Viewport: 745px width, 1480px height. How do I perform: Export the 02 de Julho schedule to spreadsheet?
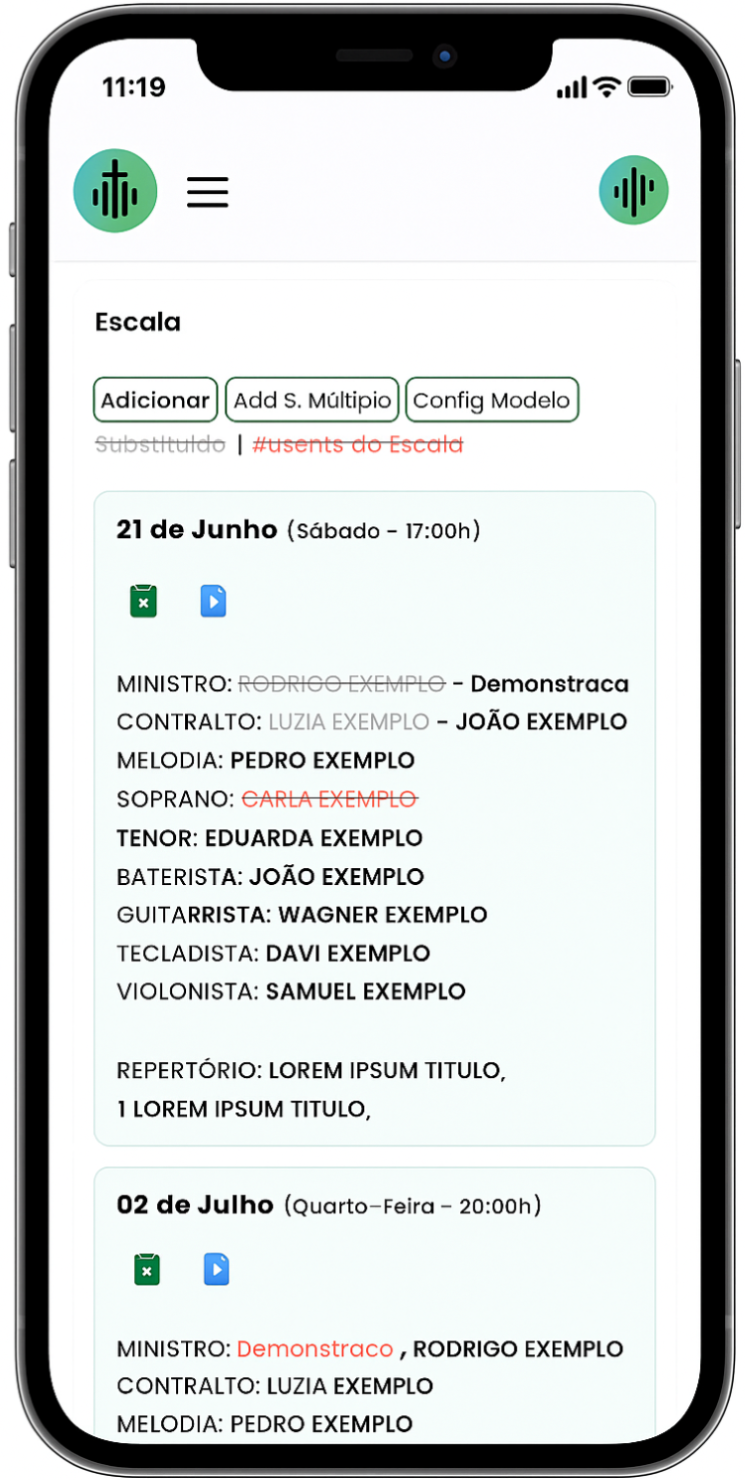pos(147,1269)
